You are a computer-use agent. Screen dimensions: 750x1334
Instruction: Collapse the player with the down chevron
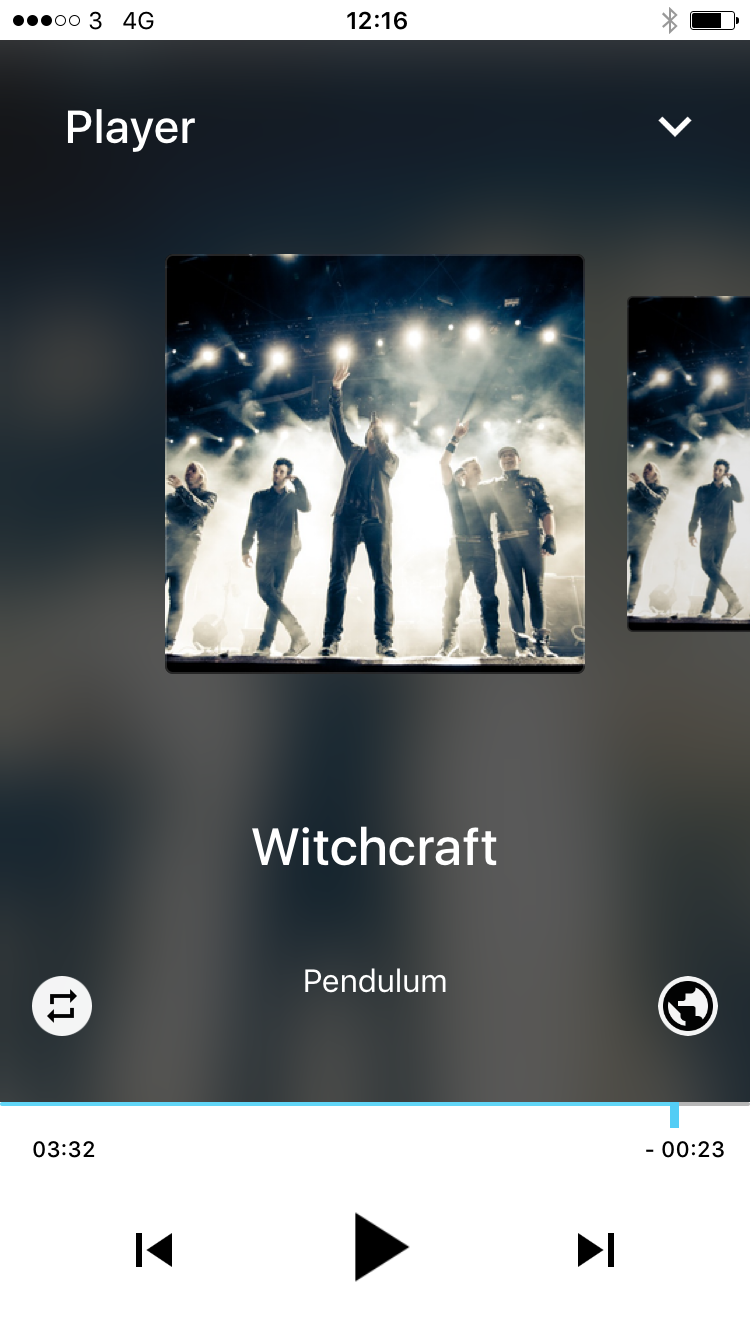675,126
